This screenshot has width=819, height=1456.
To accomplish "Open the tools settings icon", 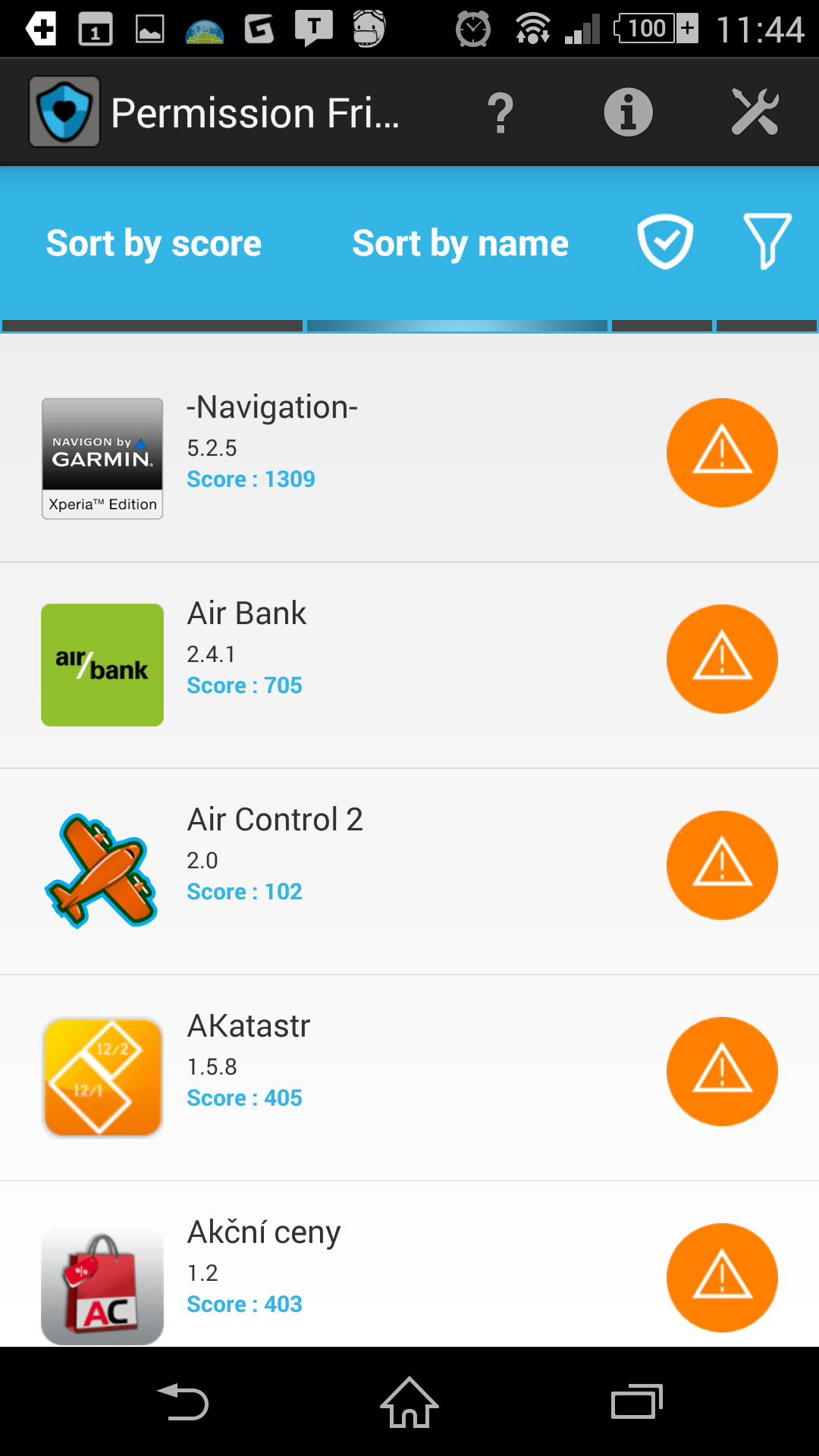I will (x=755, y=112).
